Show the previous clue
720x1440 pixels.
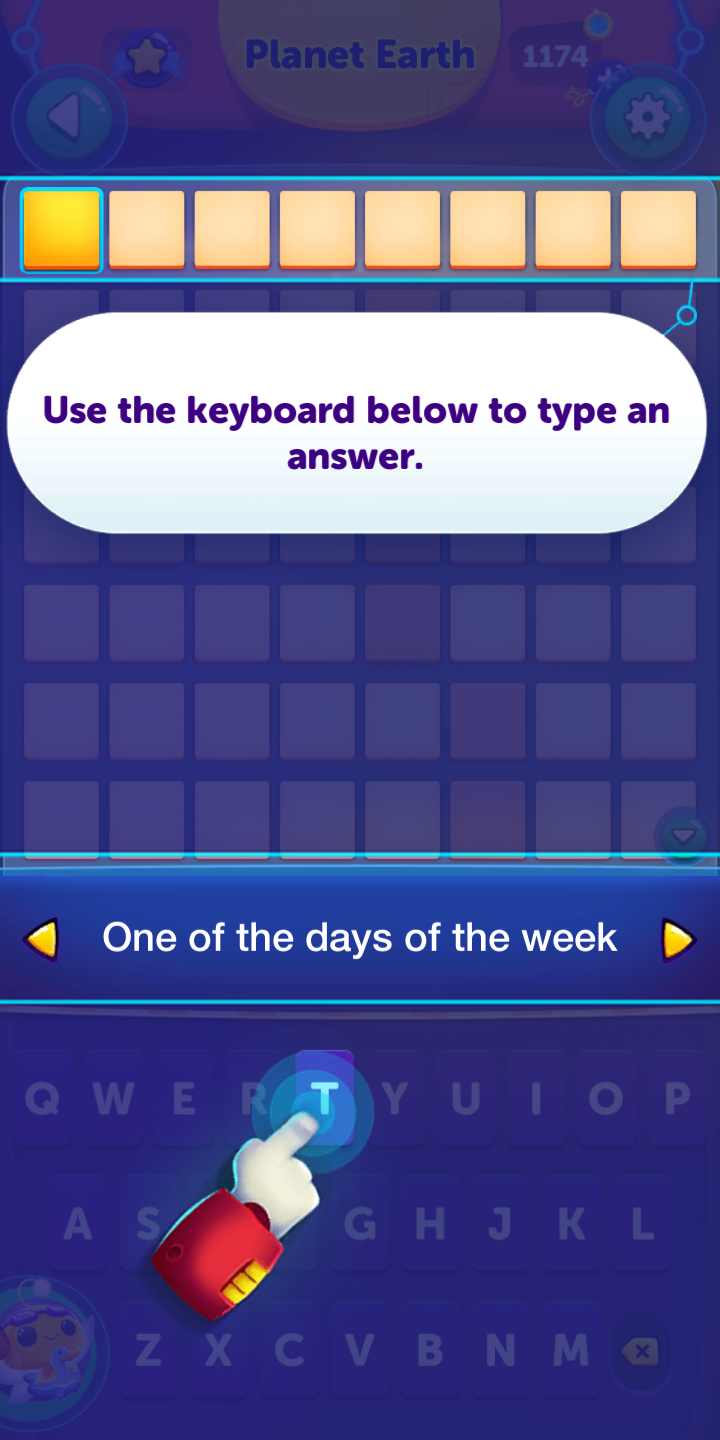click(x=42, y=939)
